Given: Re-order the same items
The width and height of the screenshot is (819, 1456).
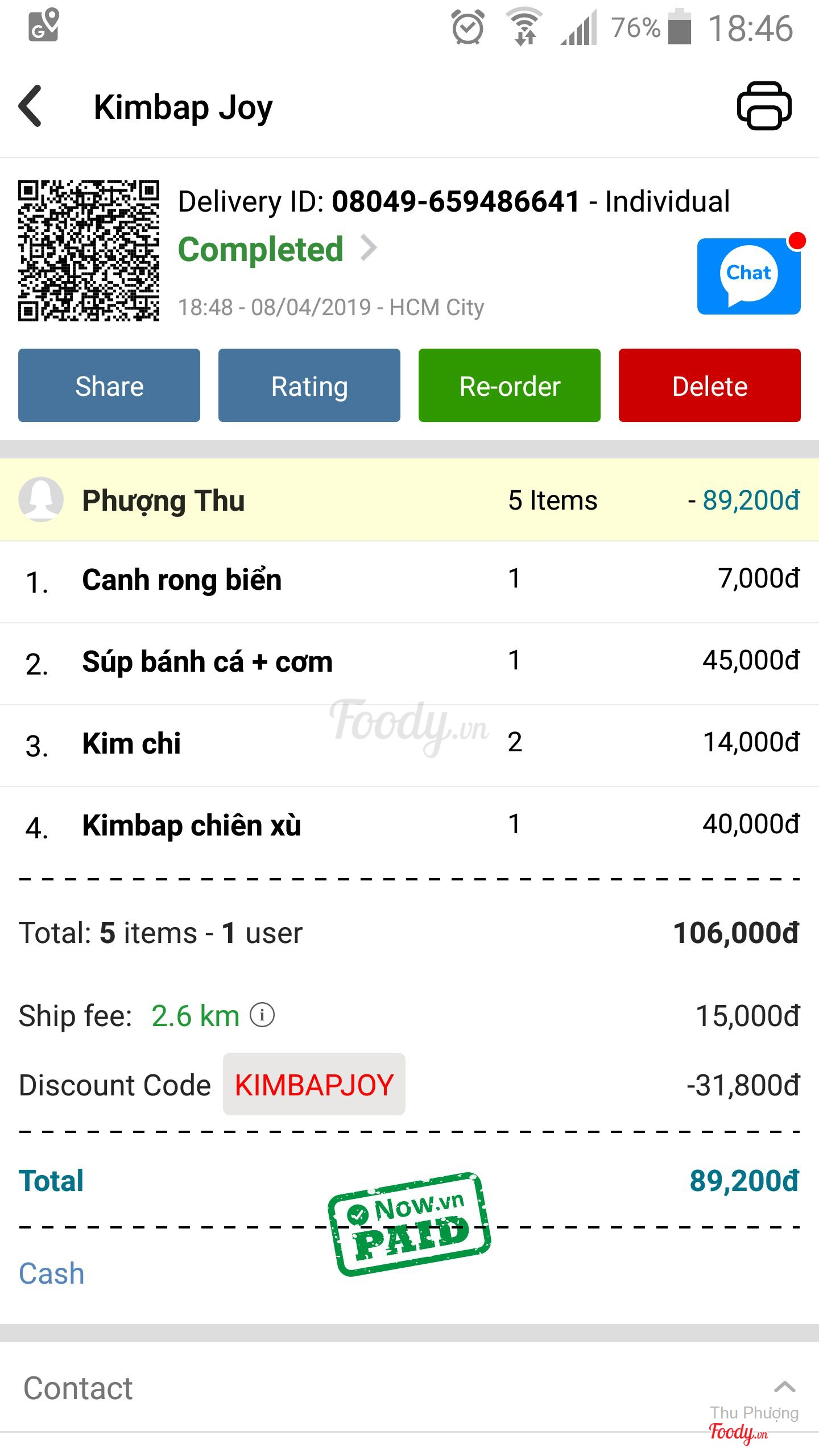Looking at the screenshot, I should click(x=510, y=386).
